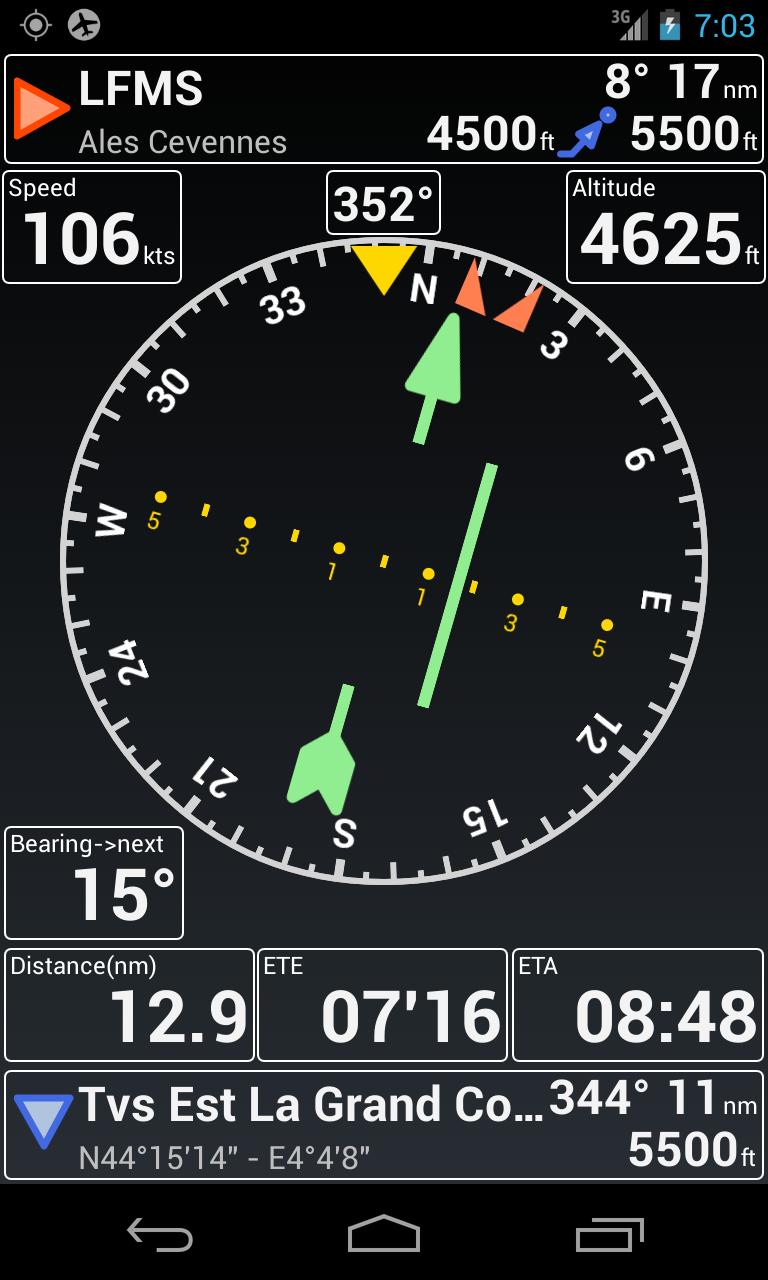Toggle the Altitude instrument panel display
Screen dimensions: 768x1280
pyautogui.click(x=664, y=226)
